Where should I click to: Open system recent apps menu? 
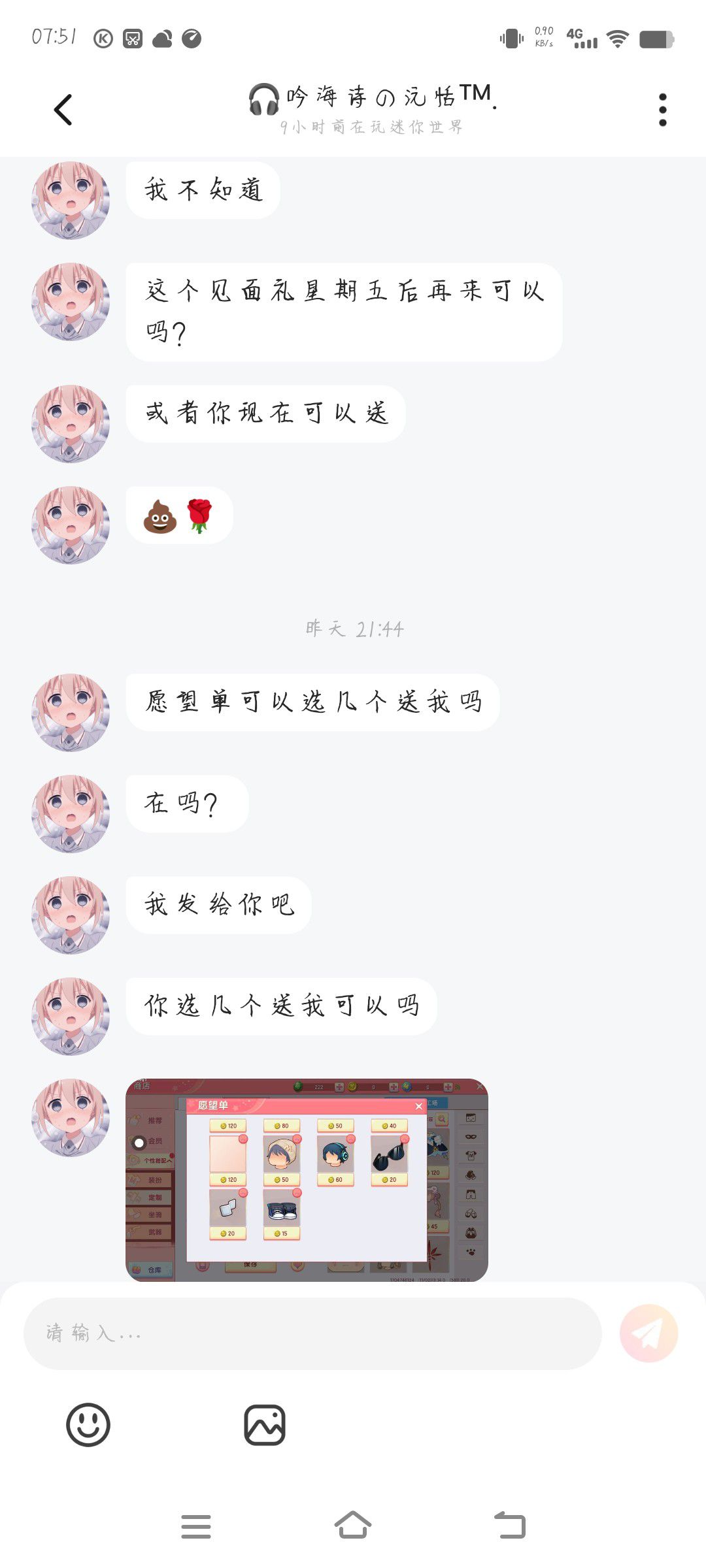[196, 1526]
